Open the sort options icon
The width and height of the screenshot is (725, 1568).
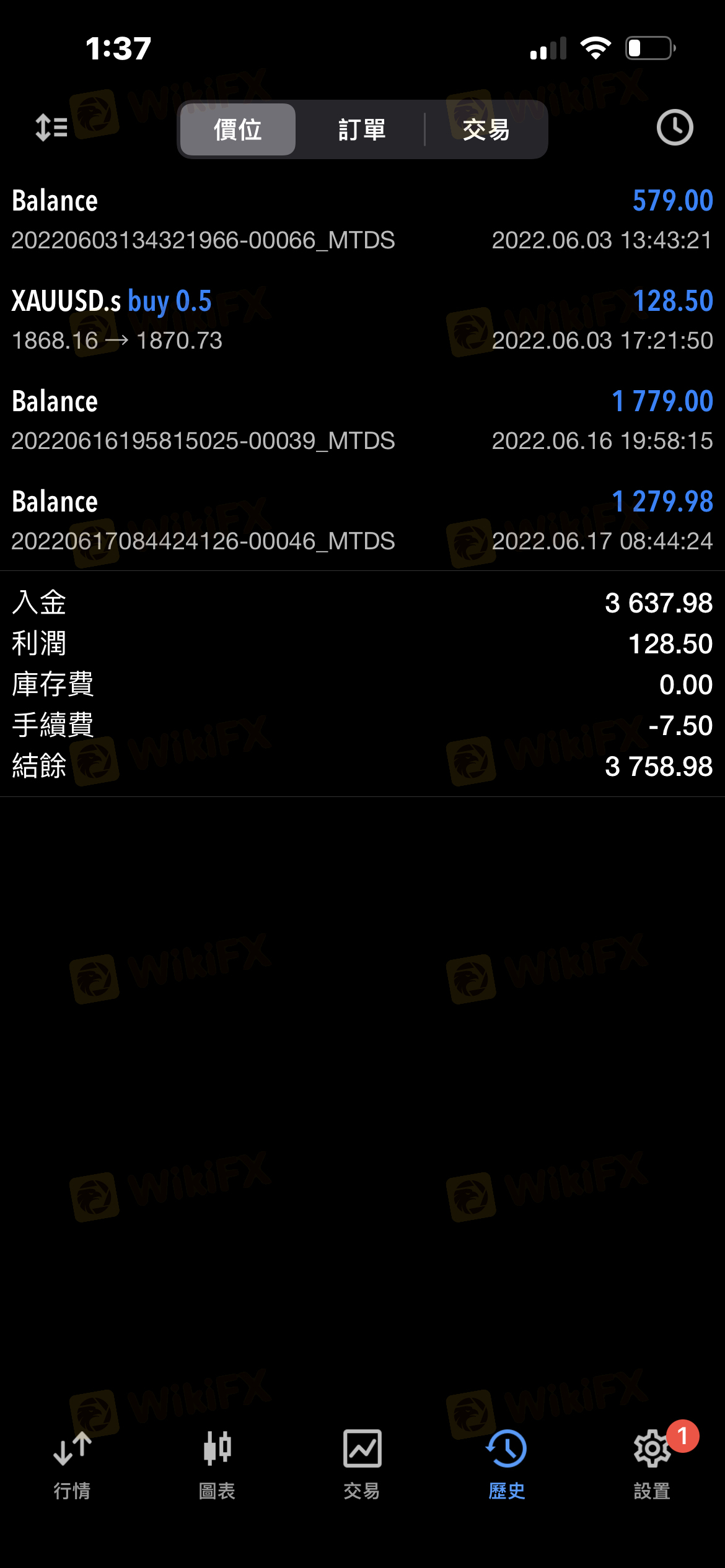coord(51,128)
